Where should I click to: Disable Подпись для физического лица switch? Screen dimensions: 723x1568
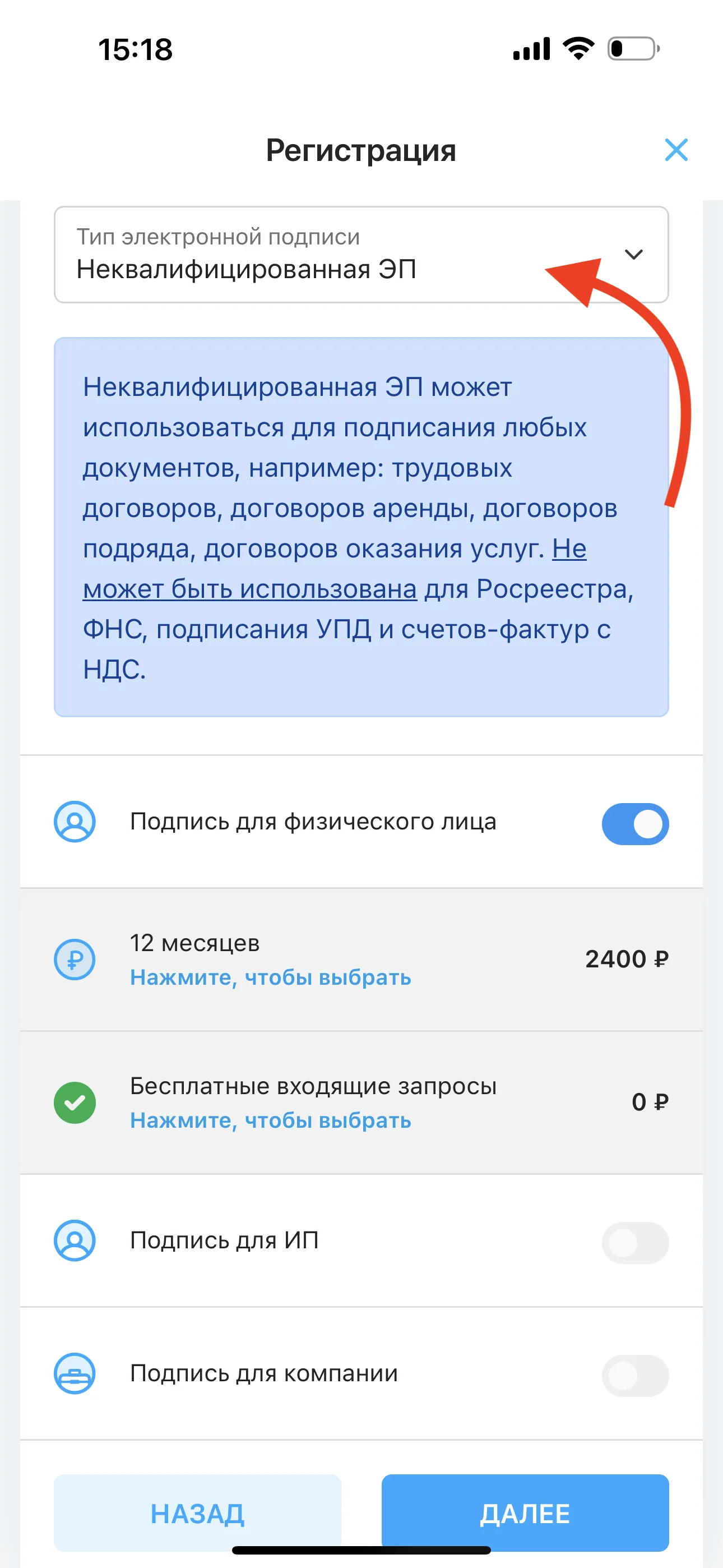coord(636,824)
